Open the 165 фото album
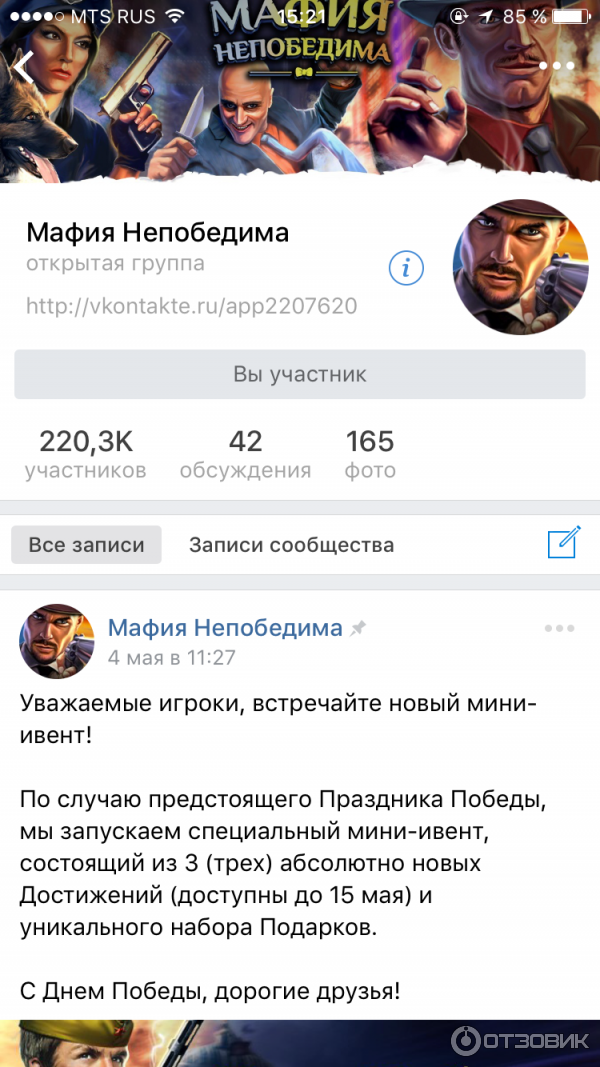The width and height of the screenshot is (600, 1067). (370, 454)
